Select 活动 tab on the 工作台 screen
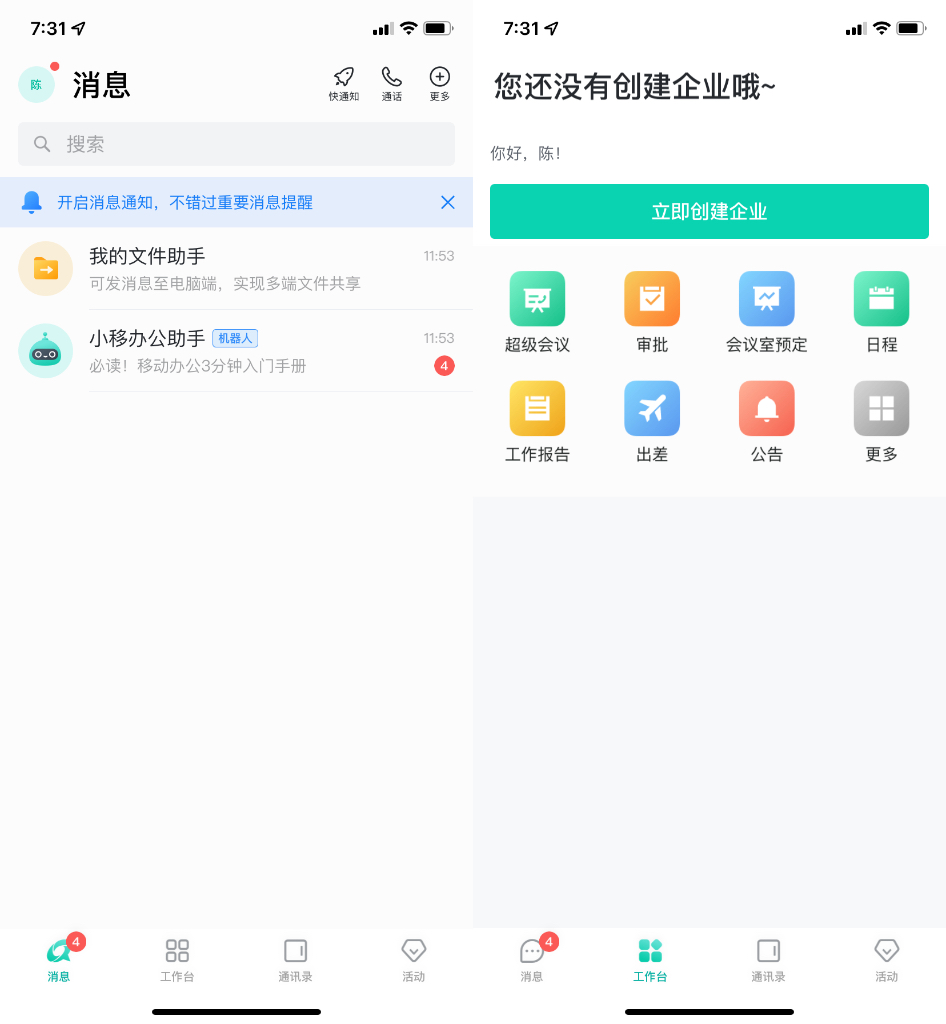Screen dimensions: 946x1024 point(887,960)
